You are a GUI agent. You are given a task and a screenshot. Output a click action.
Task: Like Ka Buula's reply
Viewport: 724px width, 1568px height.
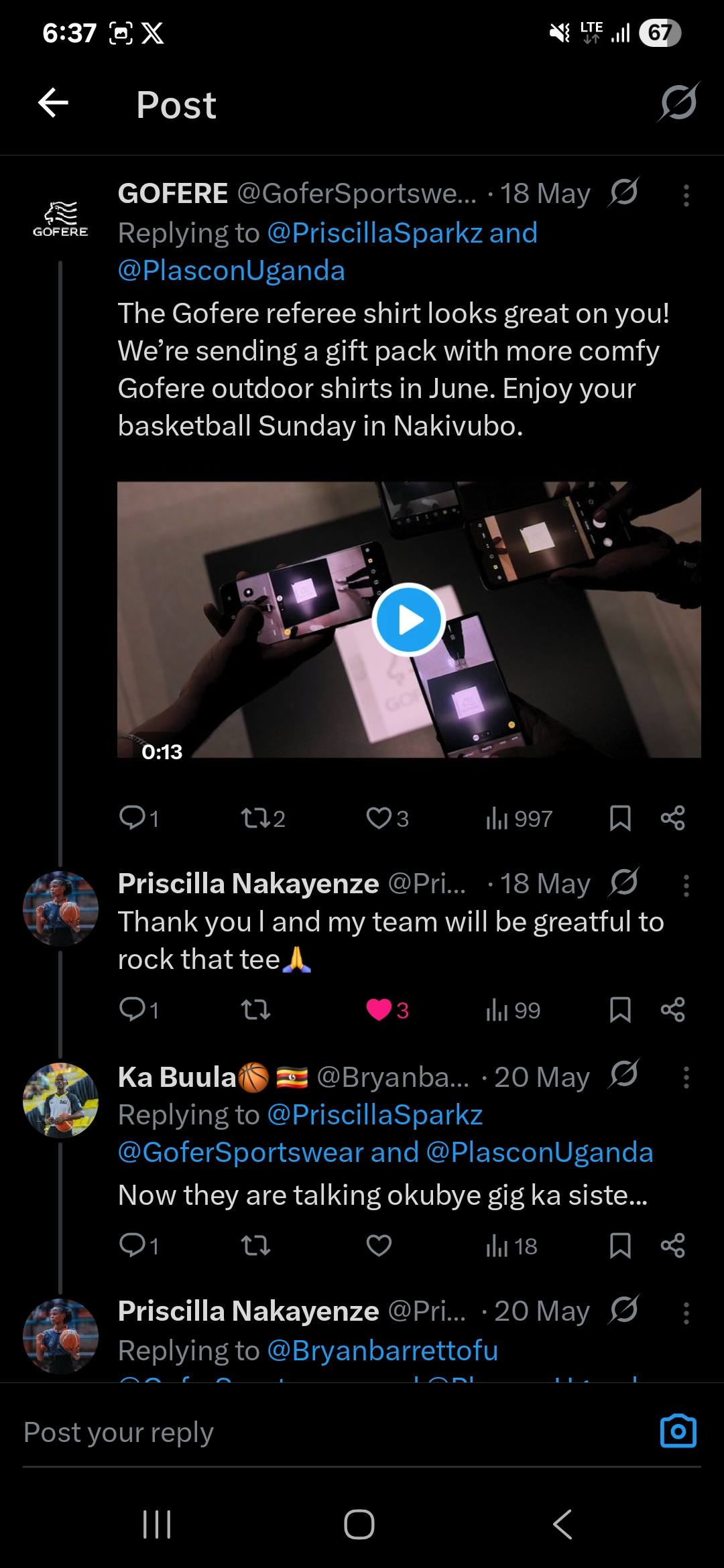click(x=379, y=1246)
